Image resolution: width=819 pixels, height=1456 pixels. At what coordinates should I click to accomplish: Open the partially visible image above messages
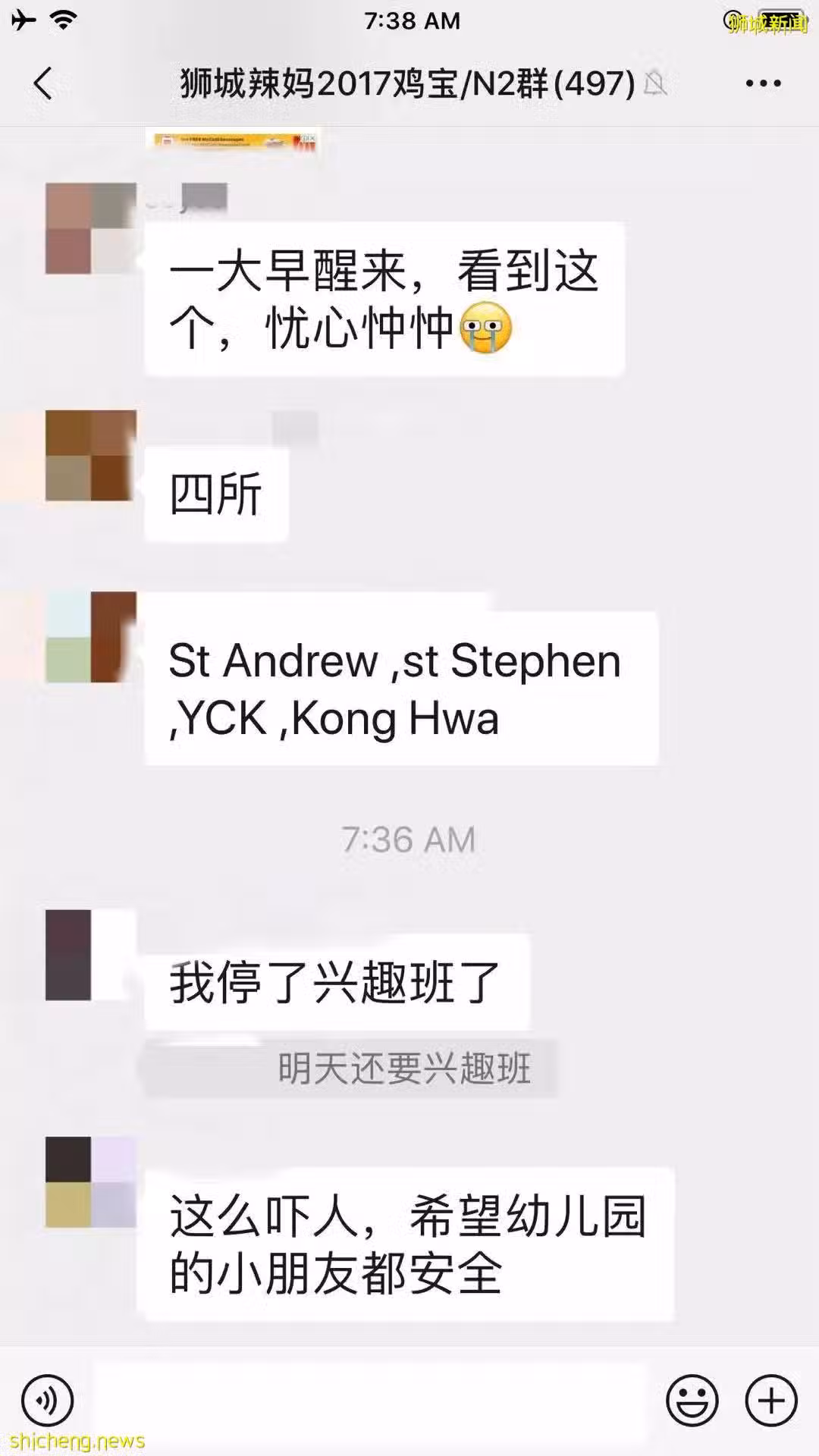click(233, 141)
